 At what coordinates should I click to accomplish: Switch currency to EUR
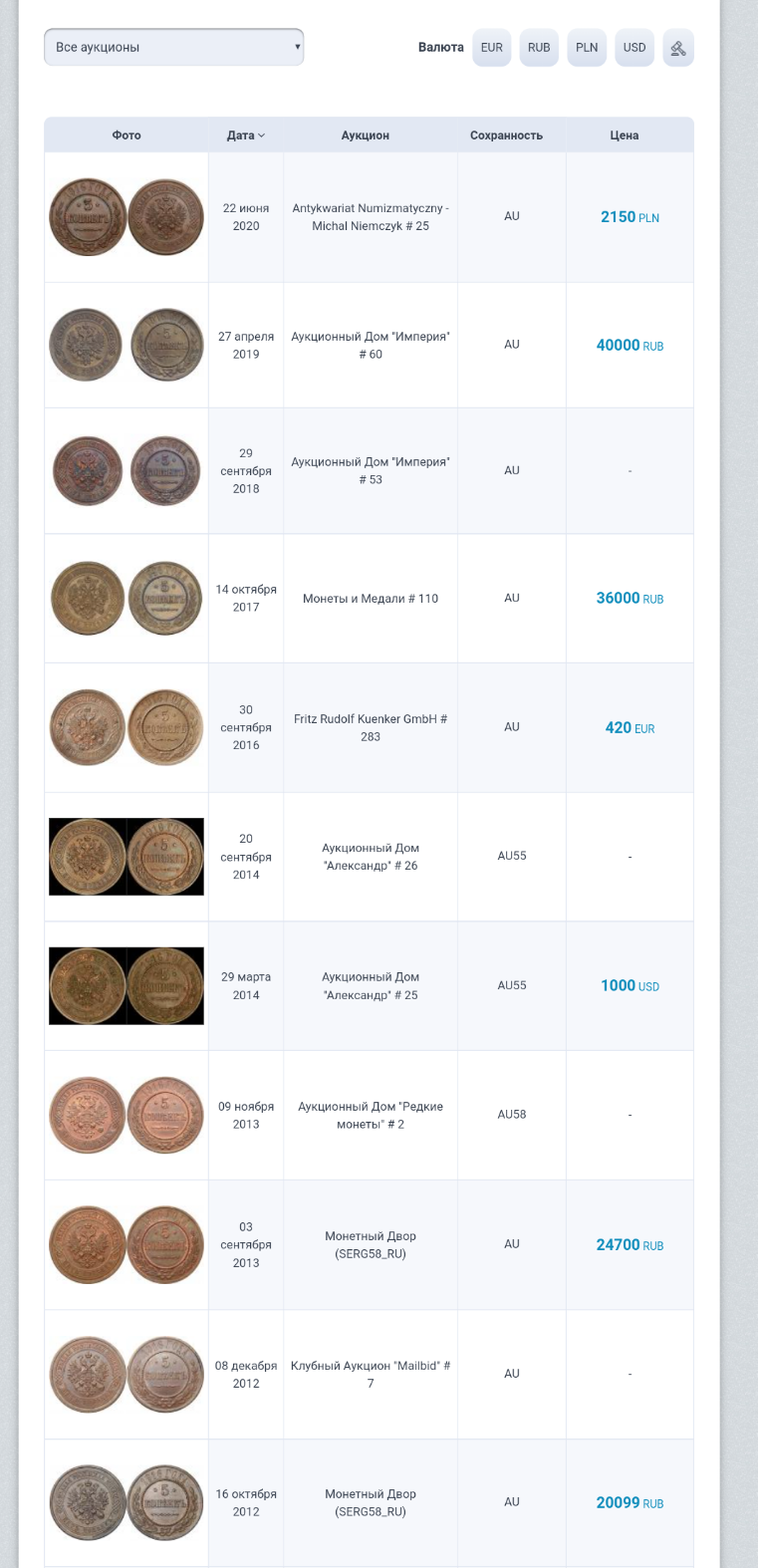coord(491,47)
